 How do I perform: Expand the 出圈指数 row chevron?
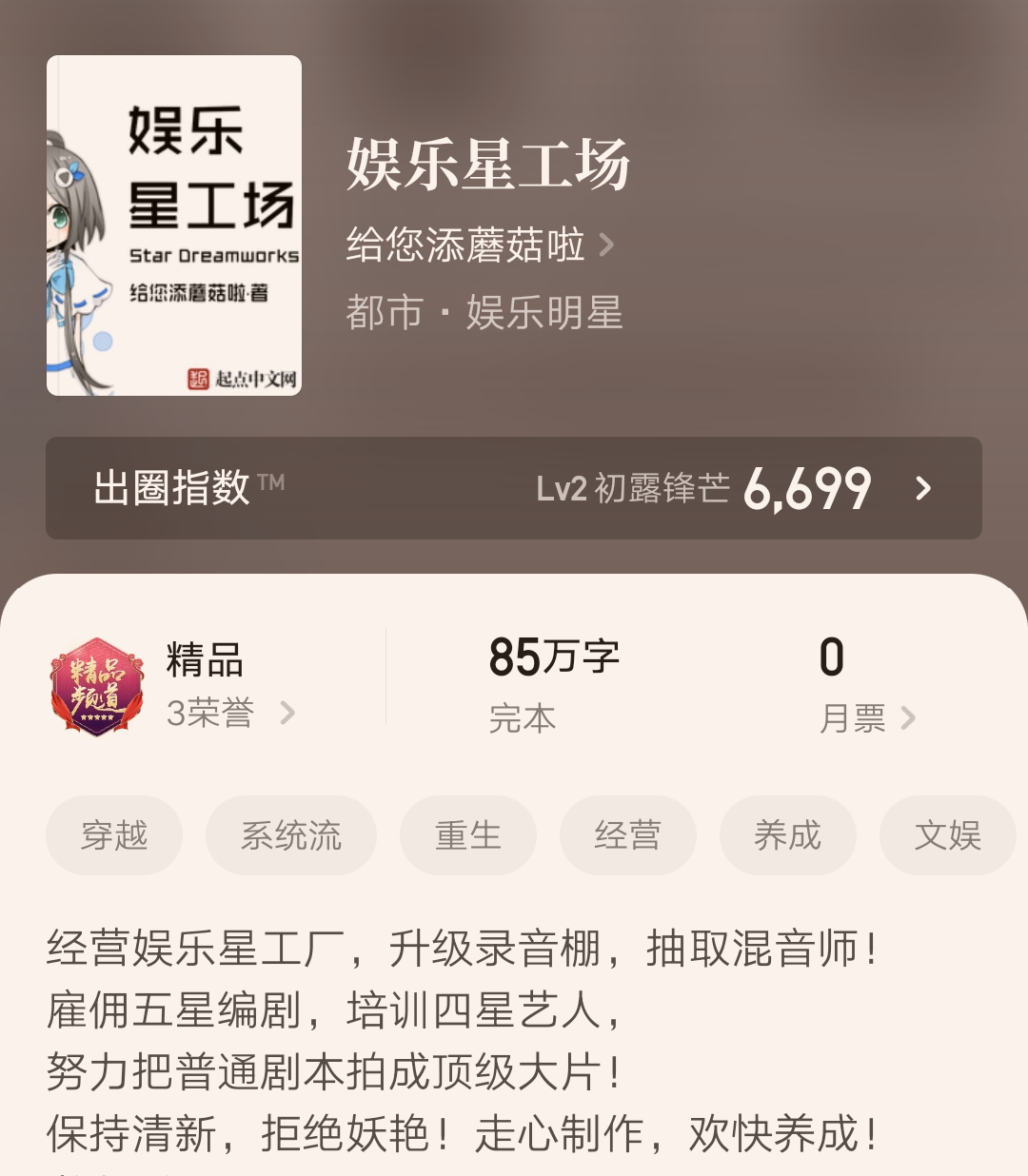(921, 490)
